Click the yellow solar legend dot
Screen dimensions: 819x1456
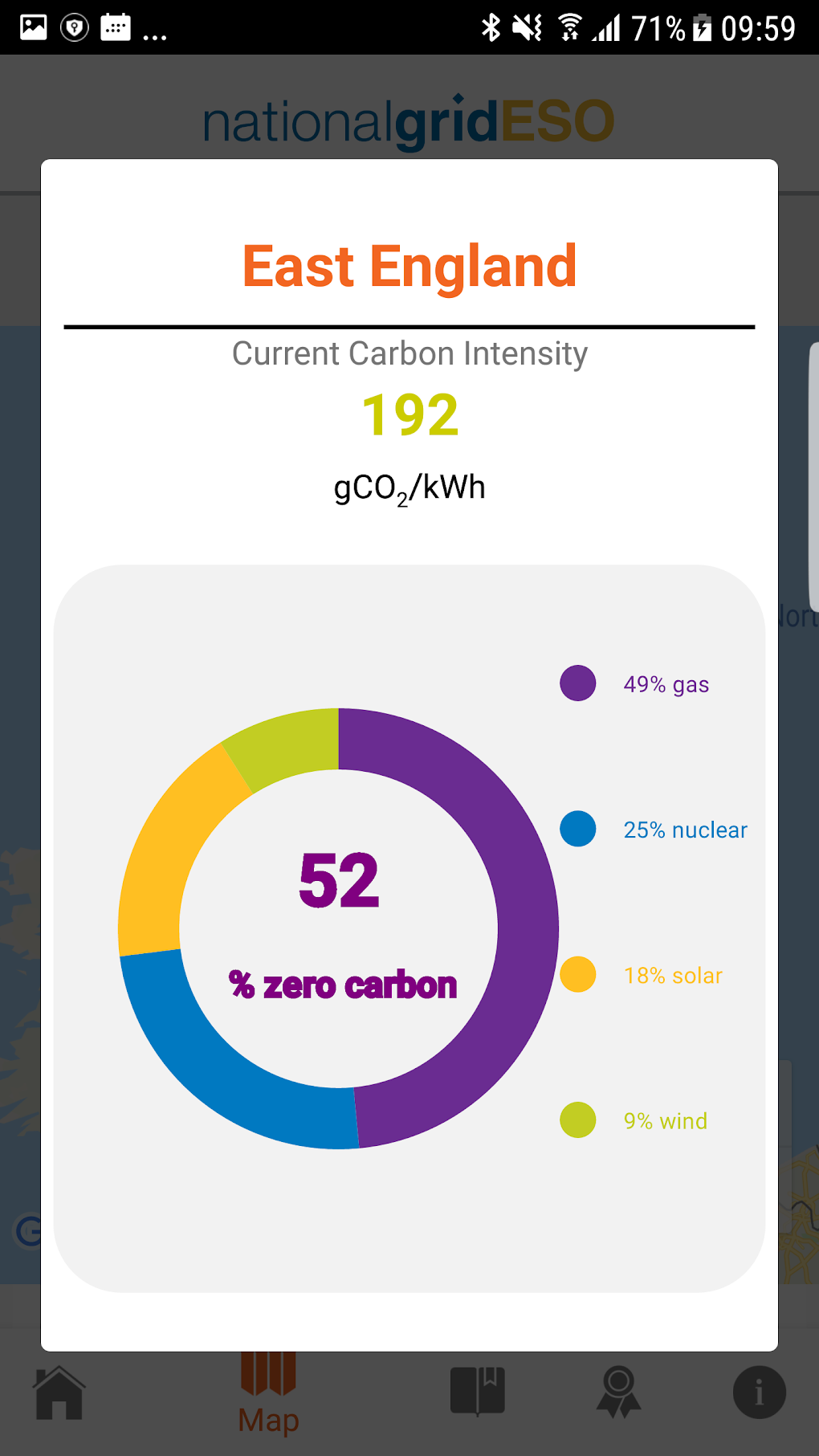point(577,976)
